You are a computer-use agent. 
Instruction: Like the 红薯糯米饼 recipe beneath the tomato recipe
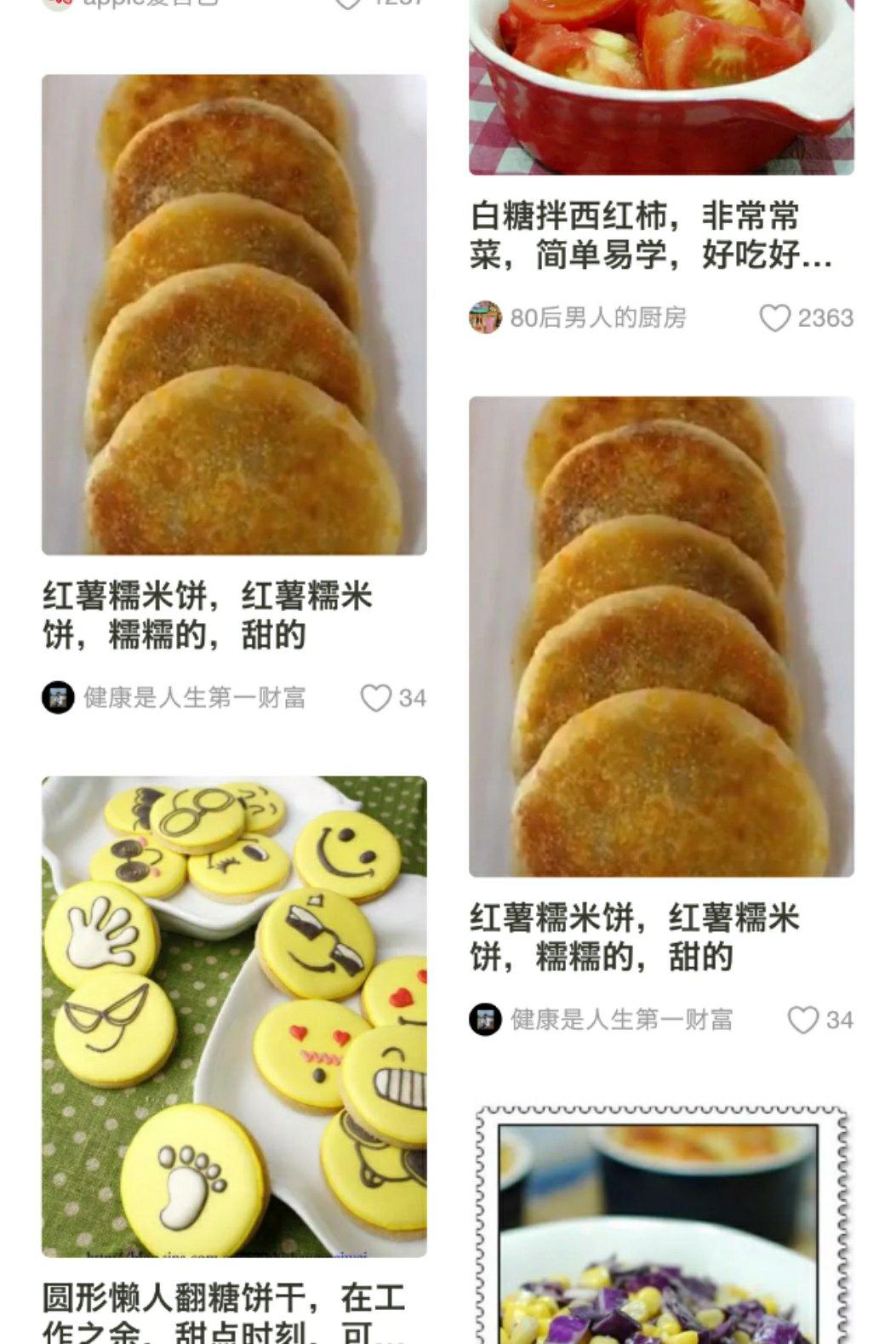click(802, 1020)
